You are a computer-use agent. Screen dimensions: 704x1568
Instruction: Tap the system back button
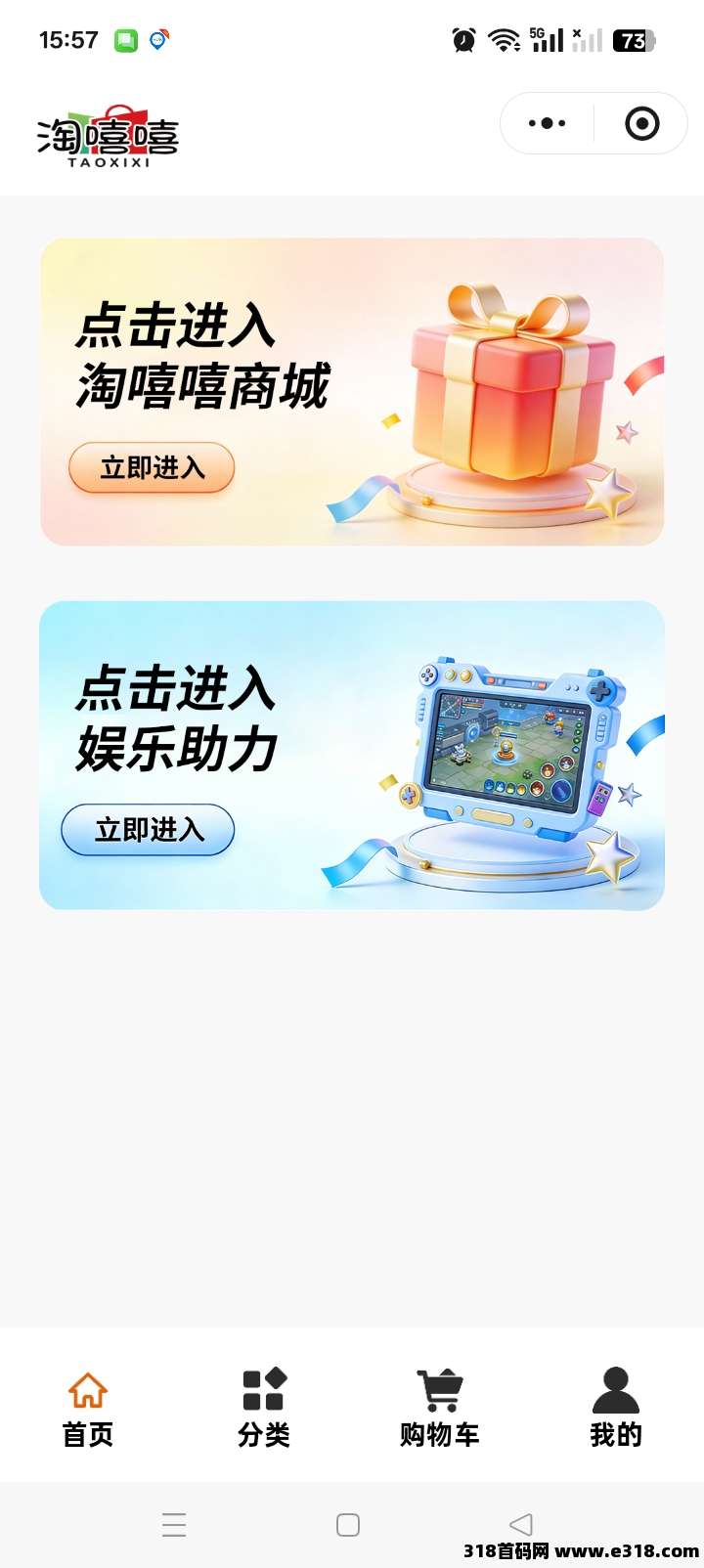(521, 1524)
